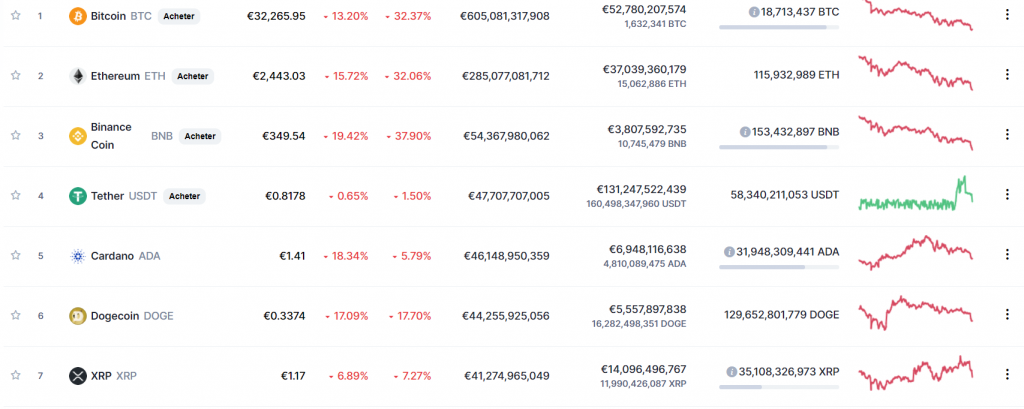This screenshot has width=1024, height=409.
Task: Add Dogecoin to the watchlist star
Action: pyautogui.click(x=15, y=316)
